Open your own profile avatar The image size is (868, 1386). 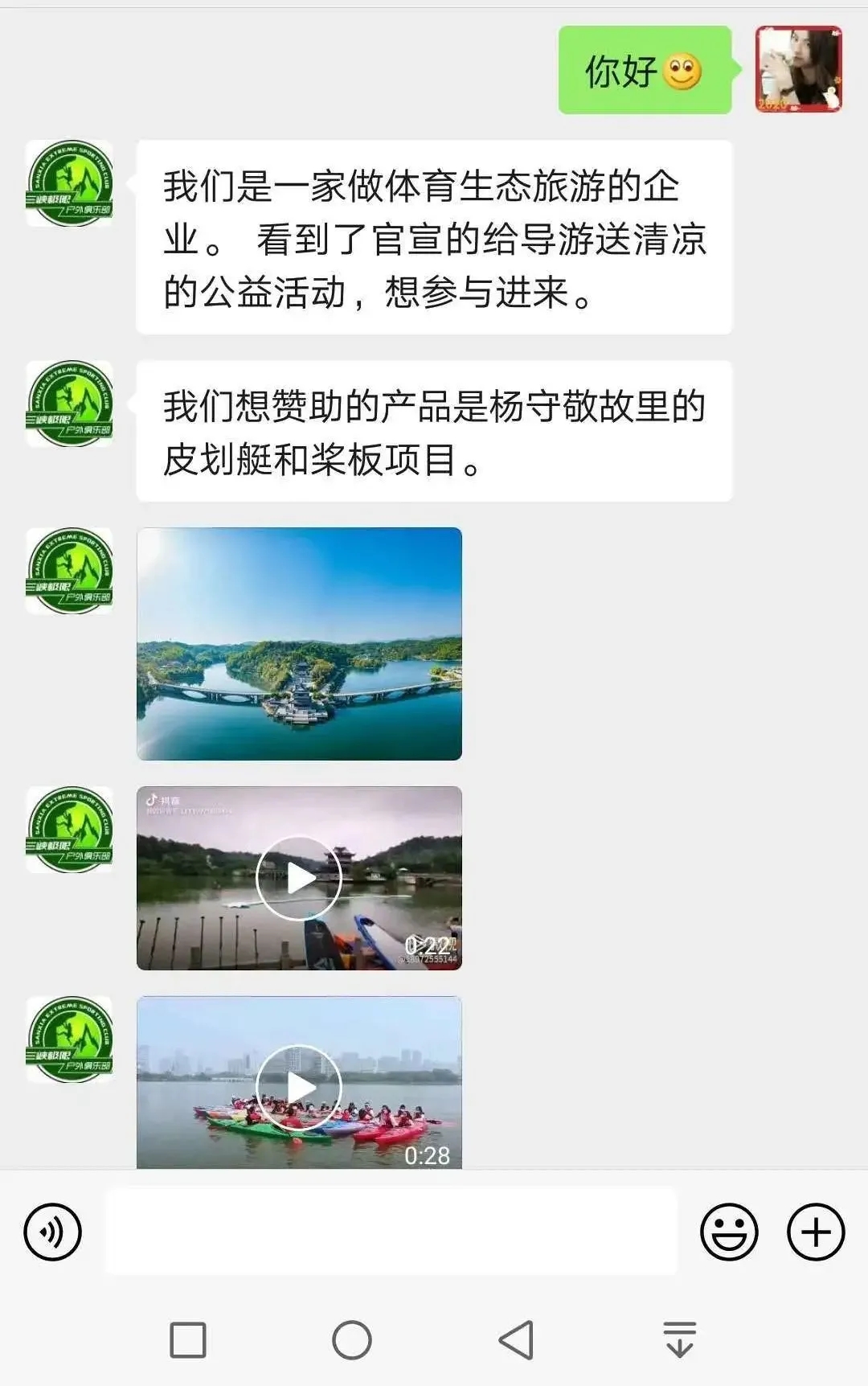798,69
